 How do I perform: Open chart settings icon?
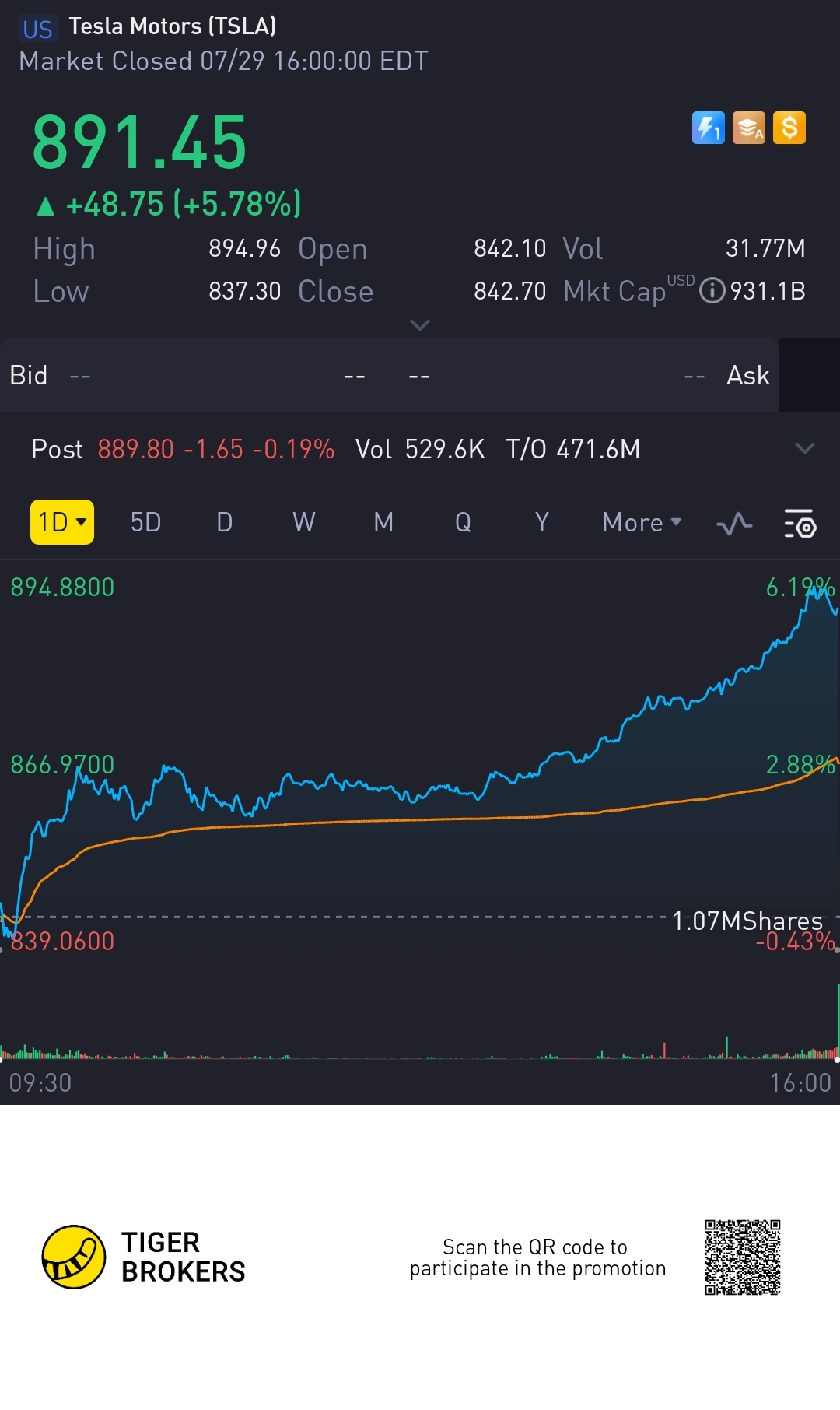click(x=799, y=524)
